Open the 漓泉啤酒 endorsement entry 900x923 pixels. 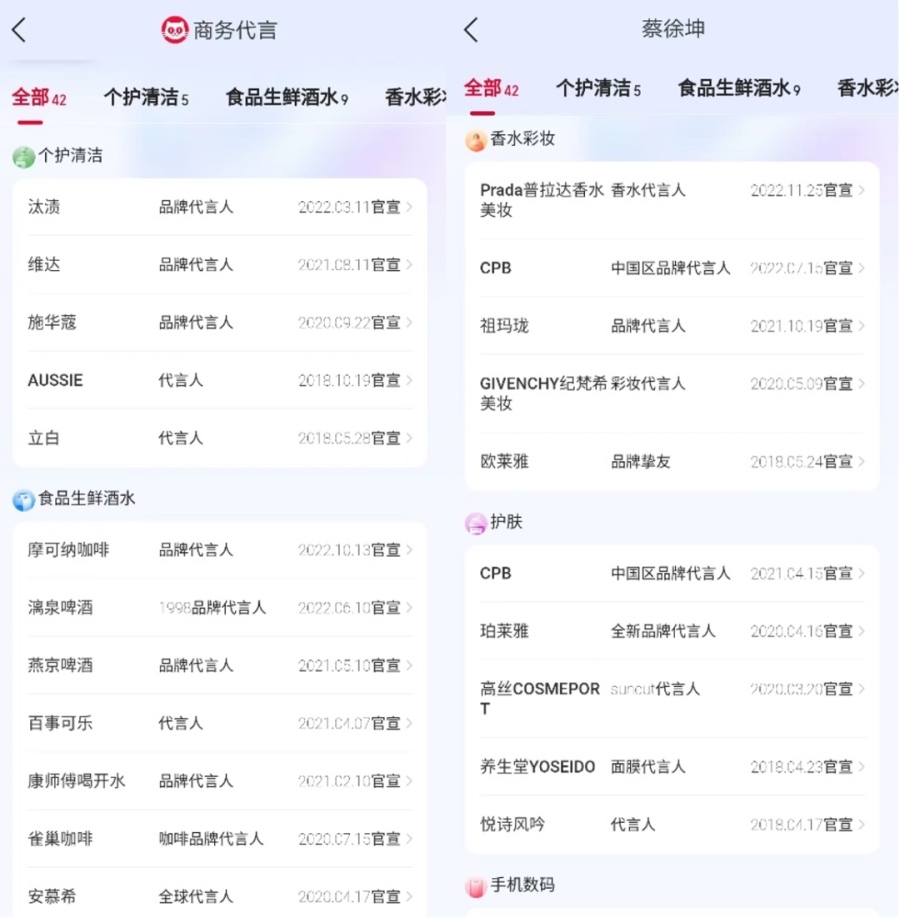219,608
